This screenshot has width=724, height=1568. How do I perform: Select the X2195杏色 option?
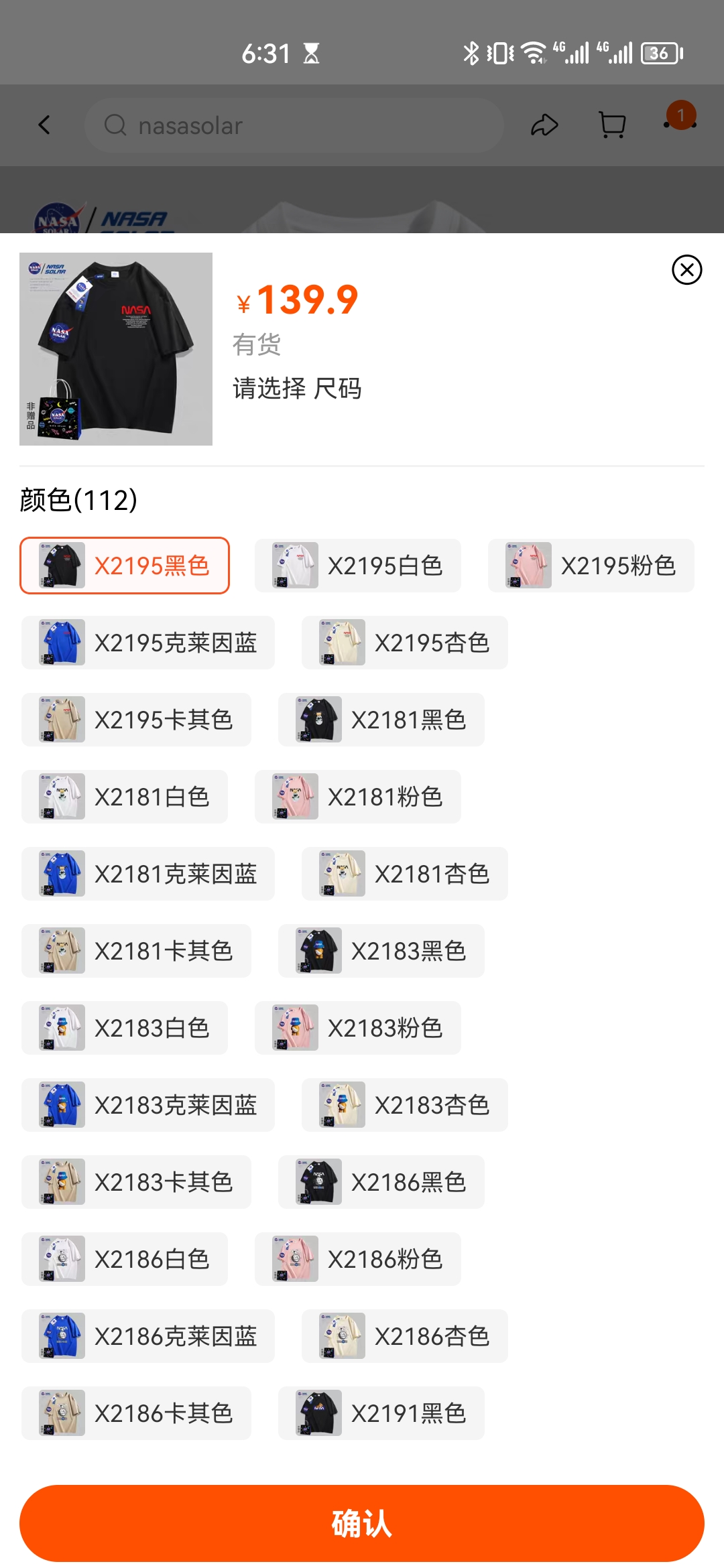click(x=404, y=643)
